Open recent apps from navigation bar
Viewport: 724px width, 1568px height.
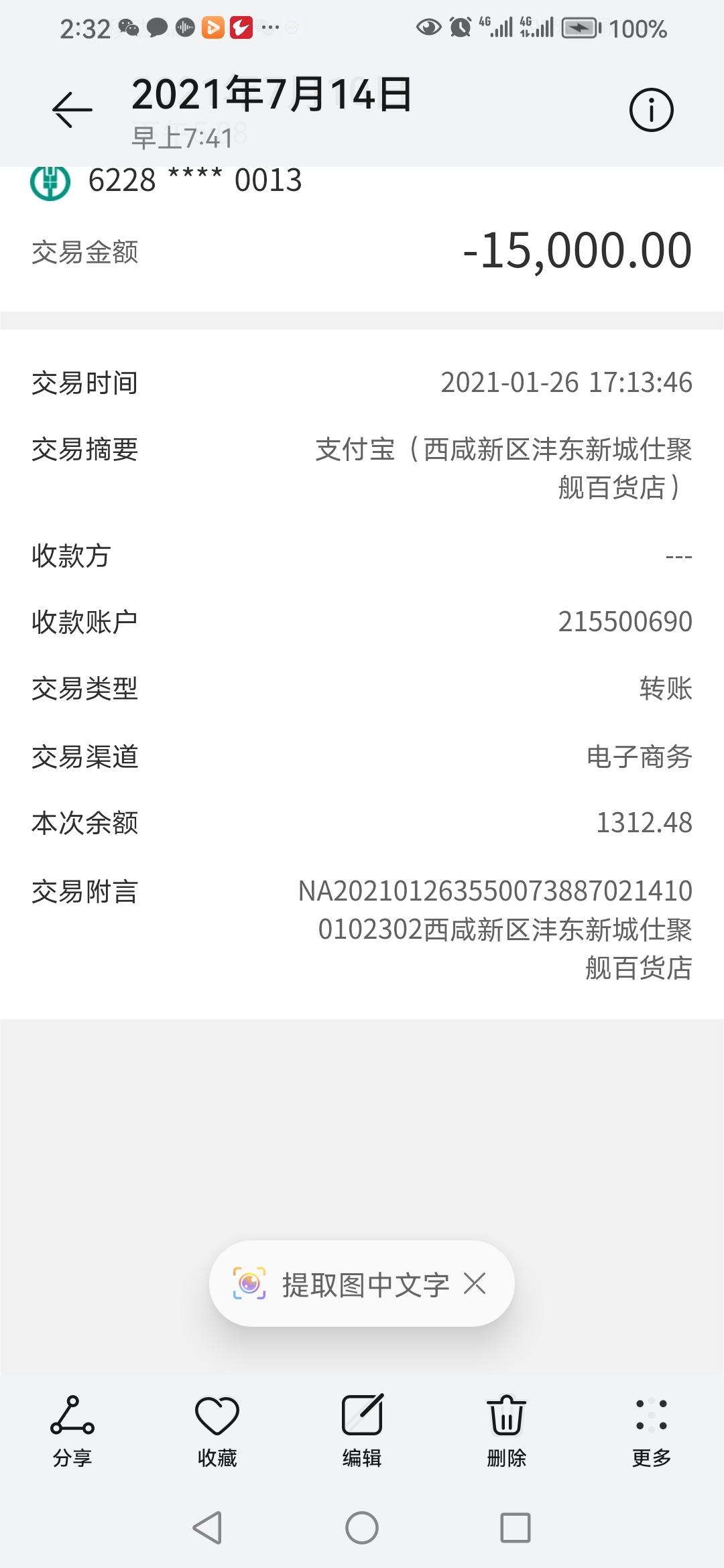click(x=516, y=1528)
